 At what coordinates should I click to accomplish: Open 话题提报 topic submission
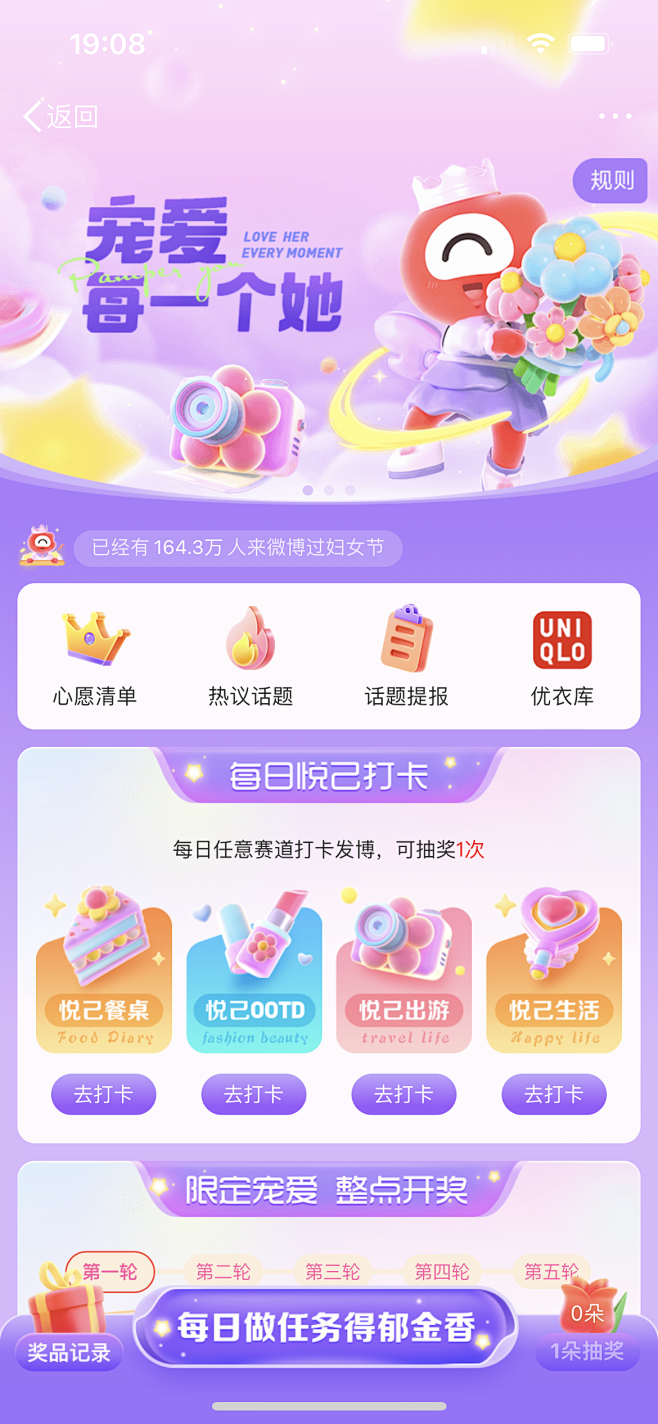pos(406,657)
